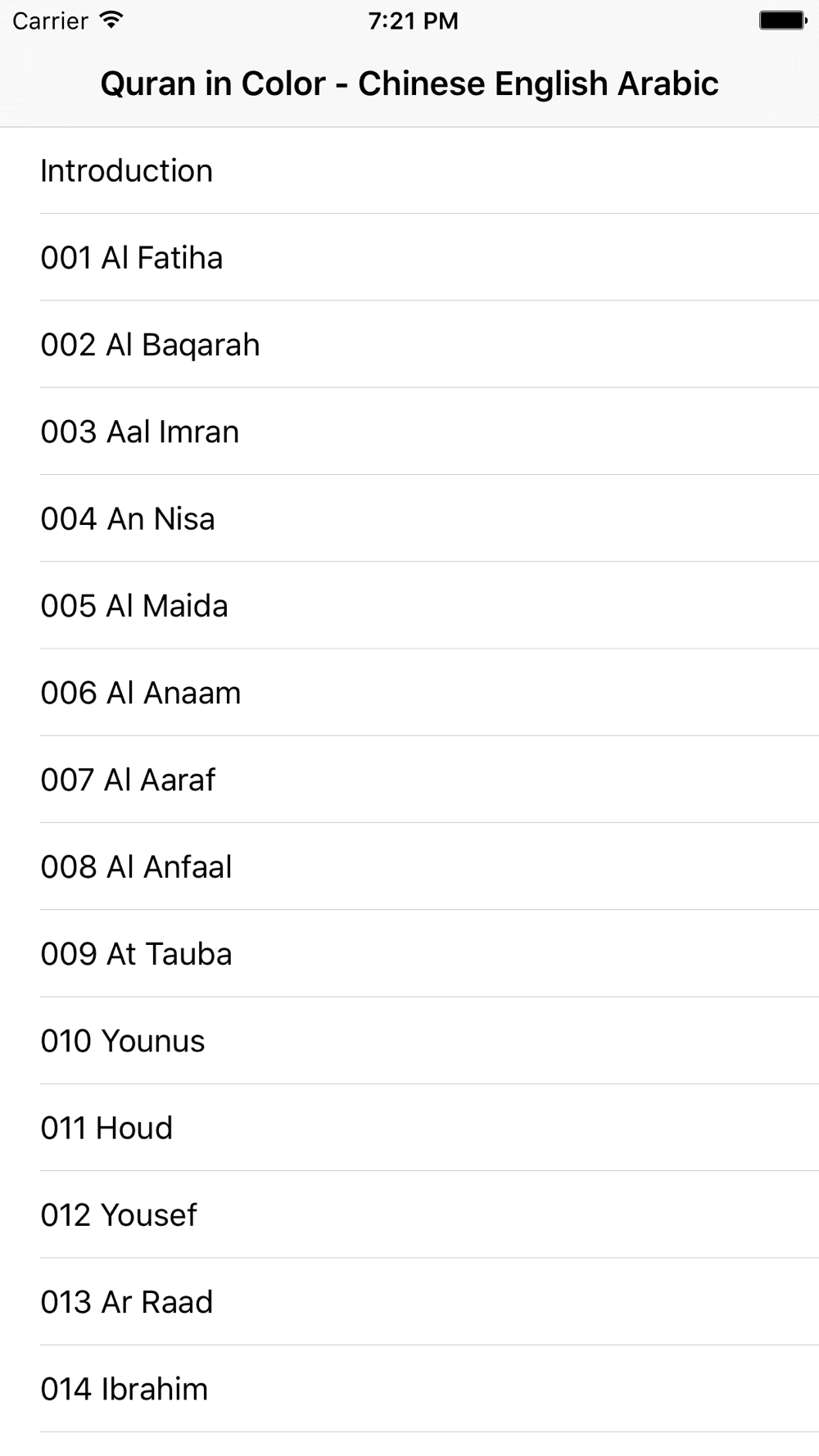
Task: Tap 004 An Nisa
Action: coord(409,518)
